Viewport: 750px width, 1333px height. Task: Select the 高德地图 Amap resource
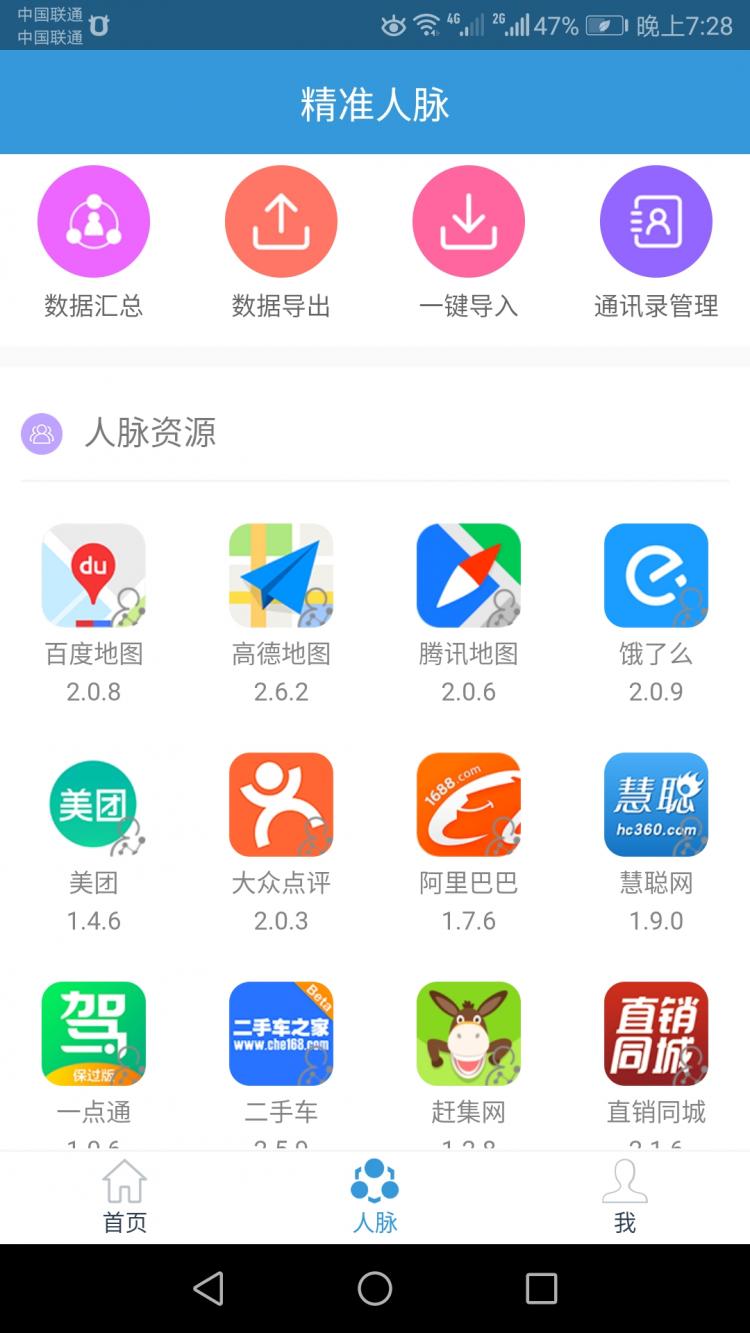[x=281, y=575]
